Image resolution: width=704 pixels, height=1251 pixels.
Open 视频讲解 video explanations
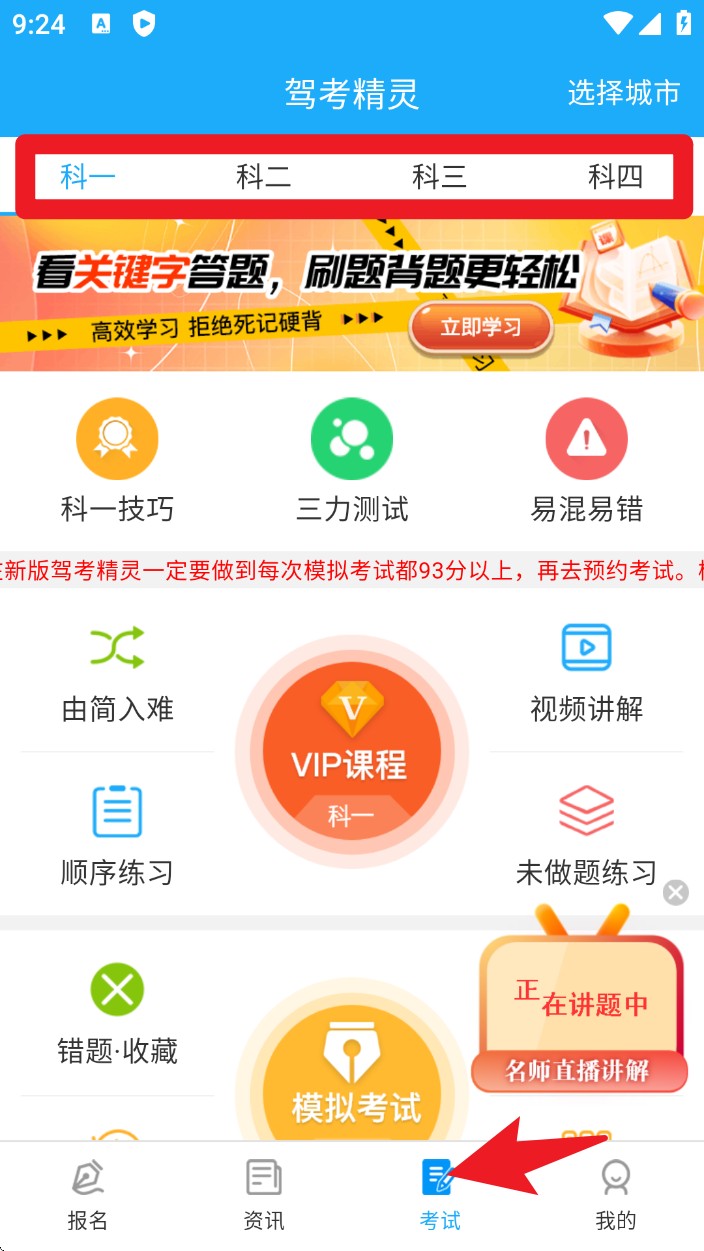click(x=586, y=672)
